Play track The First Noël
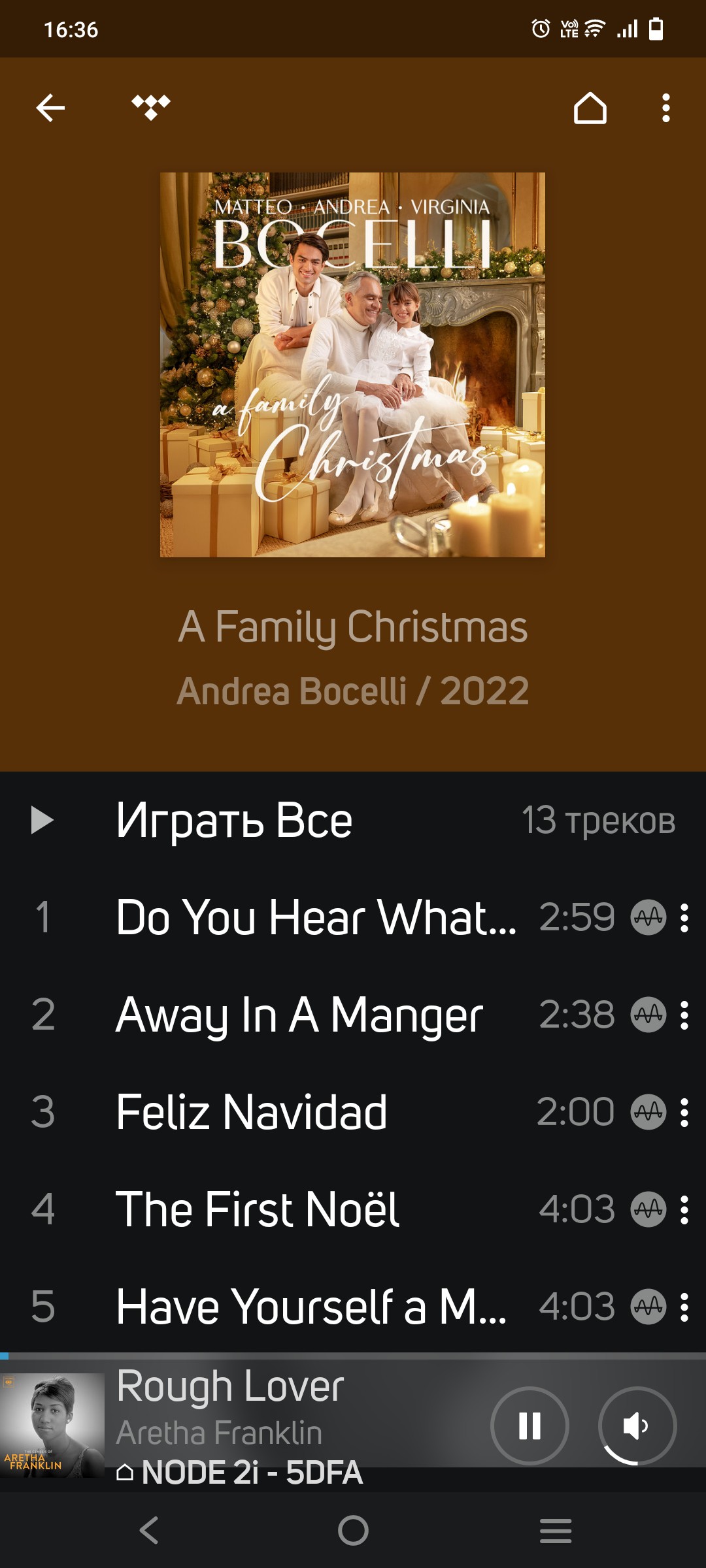 [258, 1209]
